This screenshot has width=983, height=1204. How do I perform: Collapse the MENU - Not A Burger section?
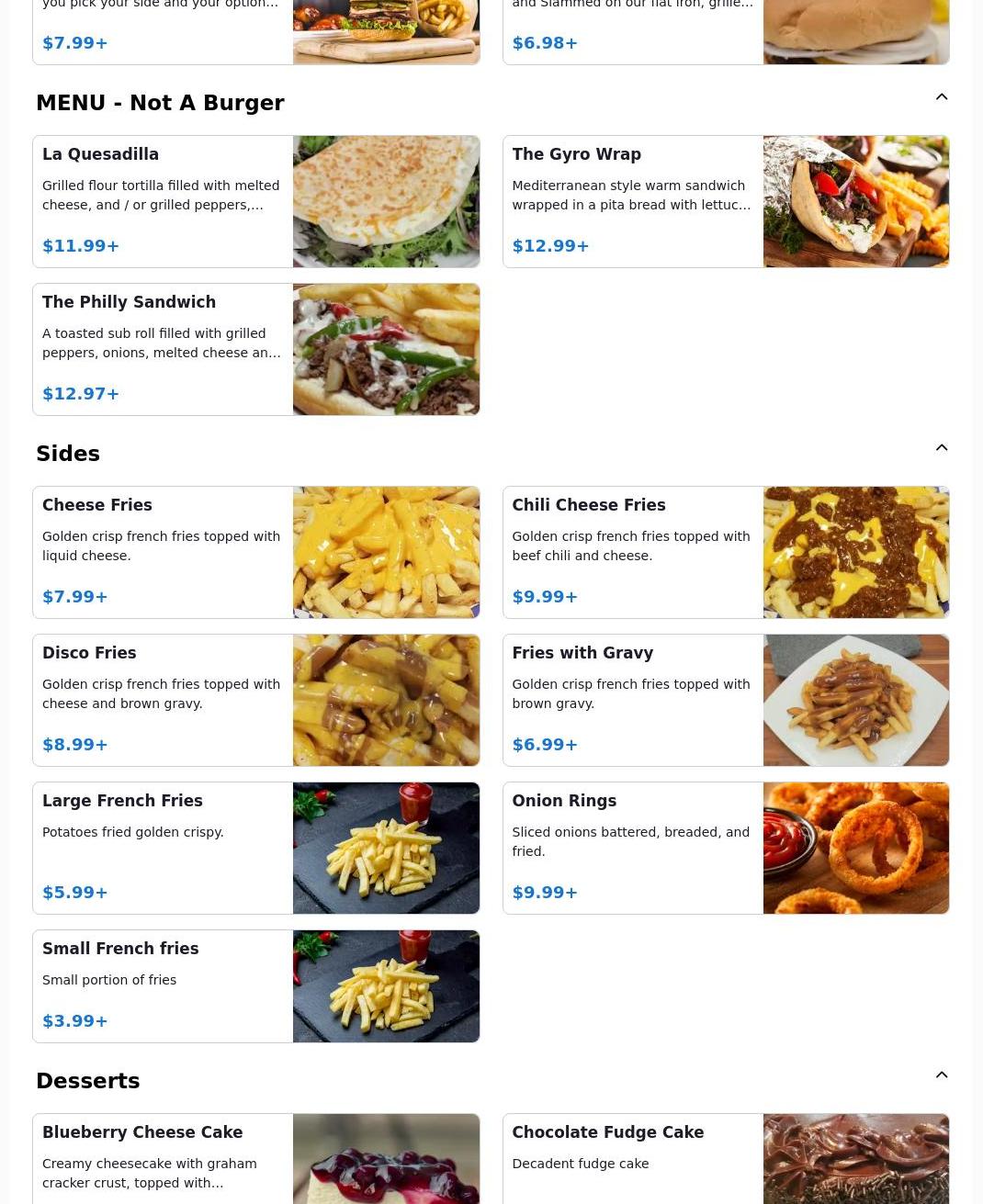(x=941, y=97)
